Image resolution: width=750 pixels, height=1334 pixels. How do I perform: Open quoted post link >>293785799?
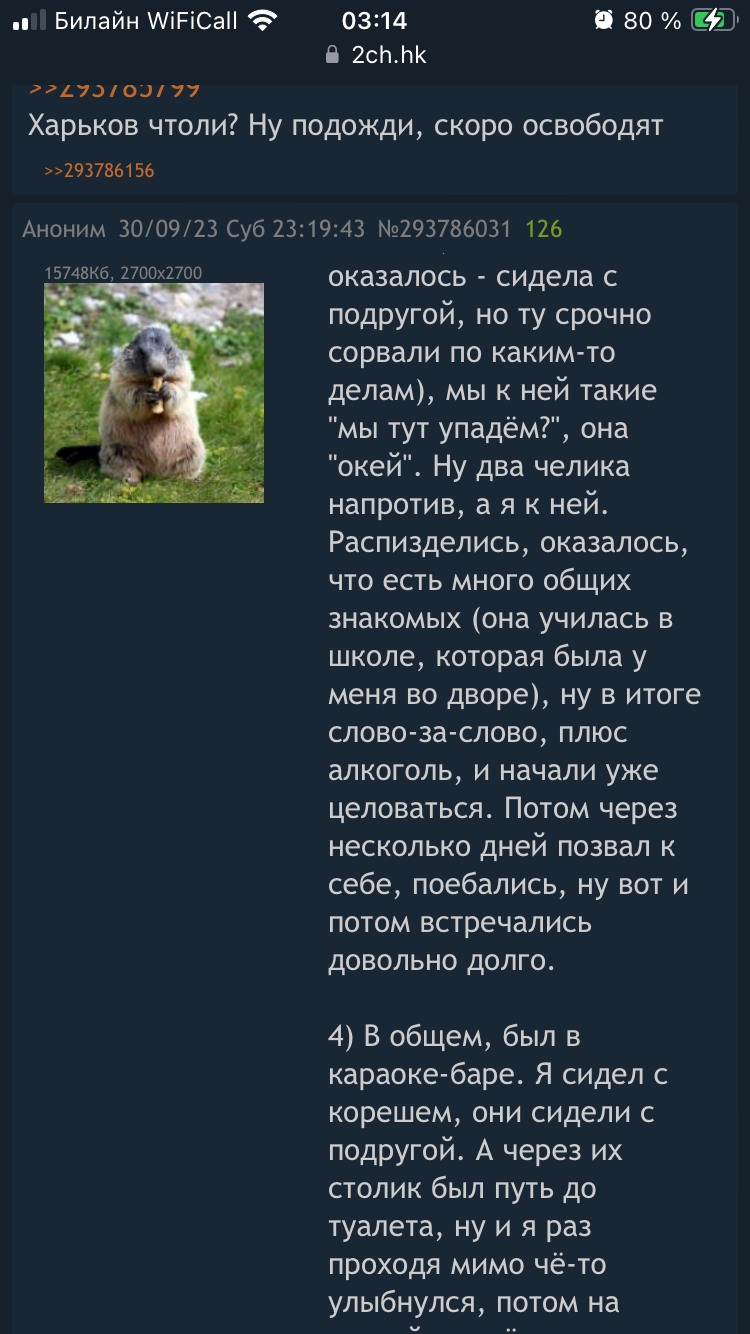(115, 90)
